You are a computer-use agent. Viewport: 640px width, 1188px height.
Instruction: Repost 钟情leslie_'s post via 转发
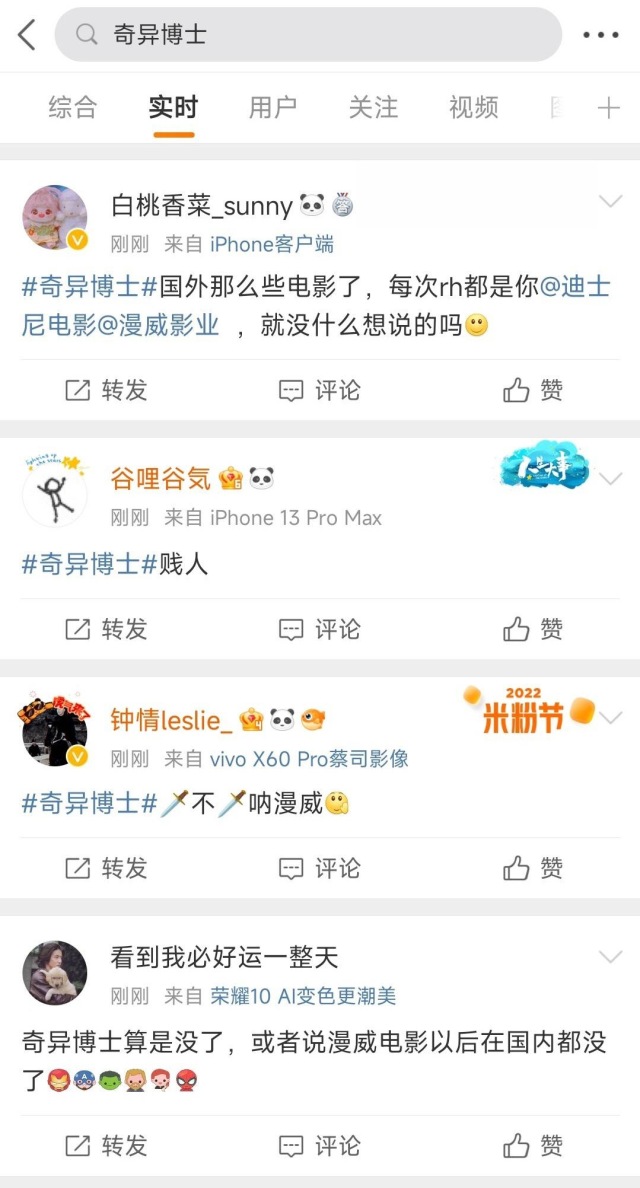tap(106, 868)
